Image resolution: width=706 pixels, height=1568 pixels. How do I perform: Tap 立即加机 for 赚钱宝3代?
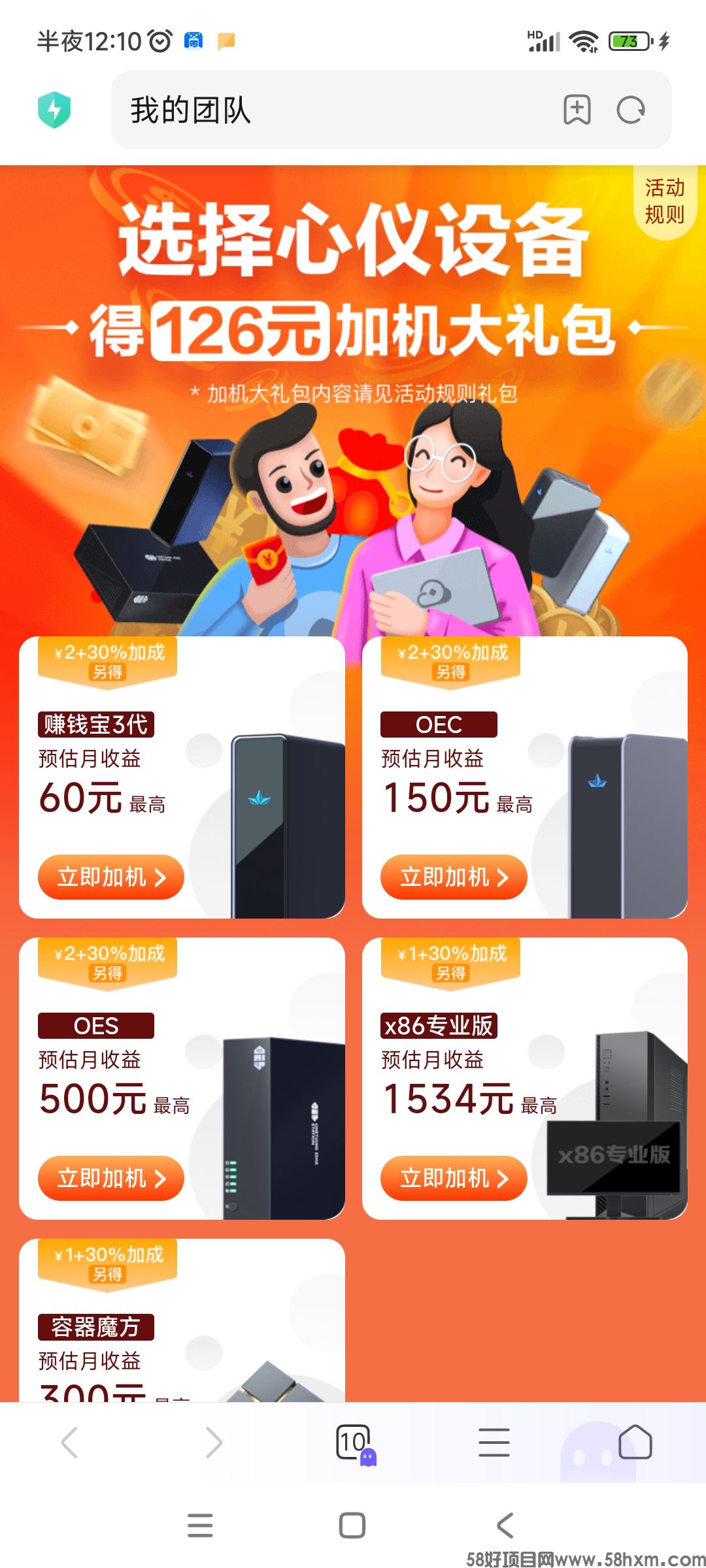[111, 877]
